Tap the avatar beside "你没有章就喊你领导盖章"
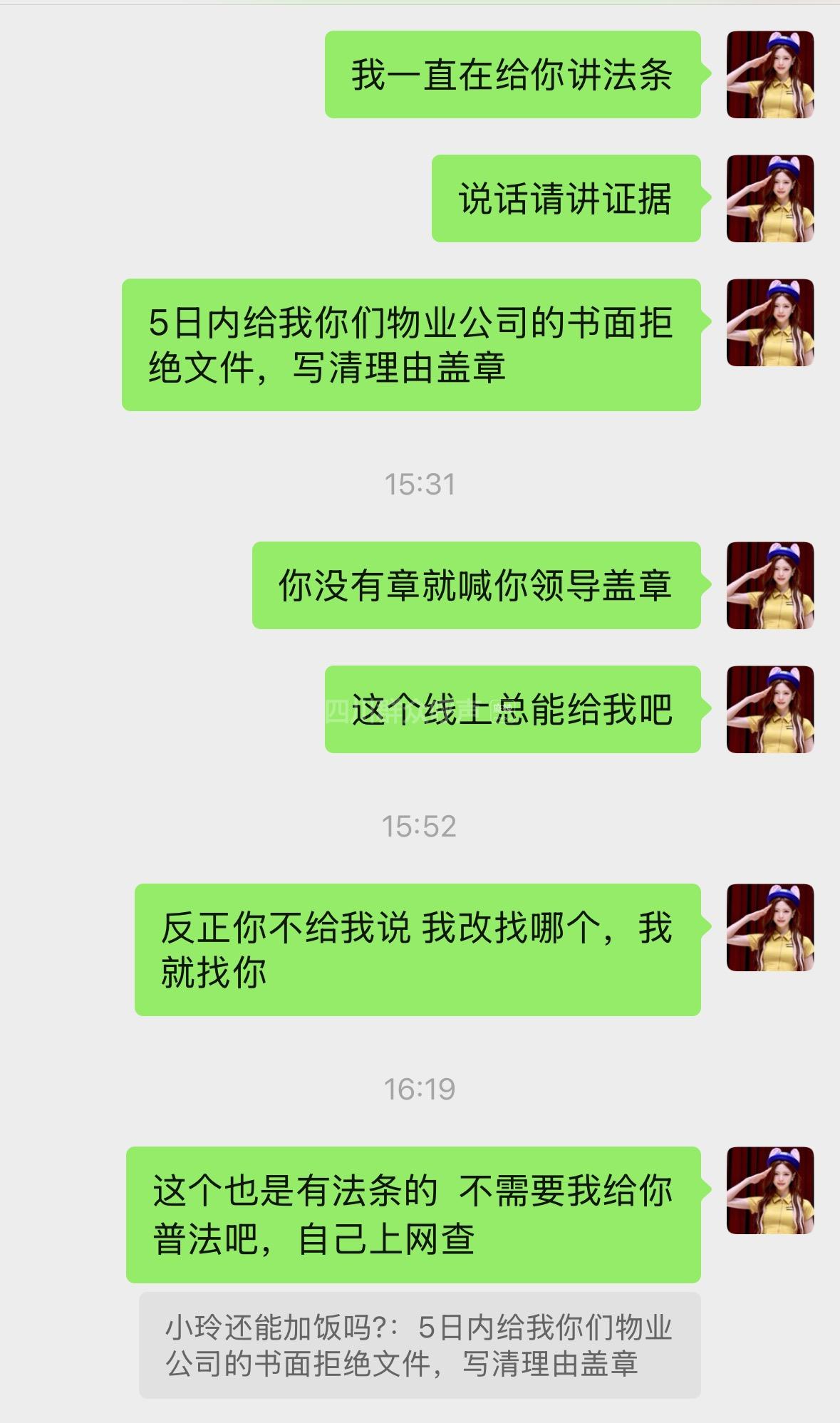840x1423 pixels. click(769, 586)
